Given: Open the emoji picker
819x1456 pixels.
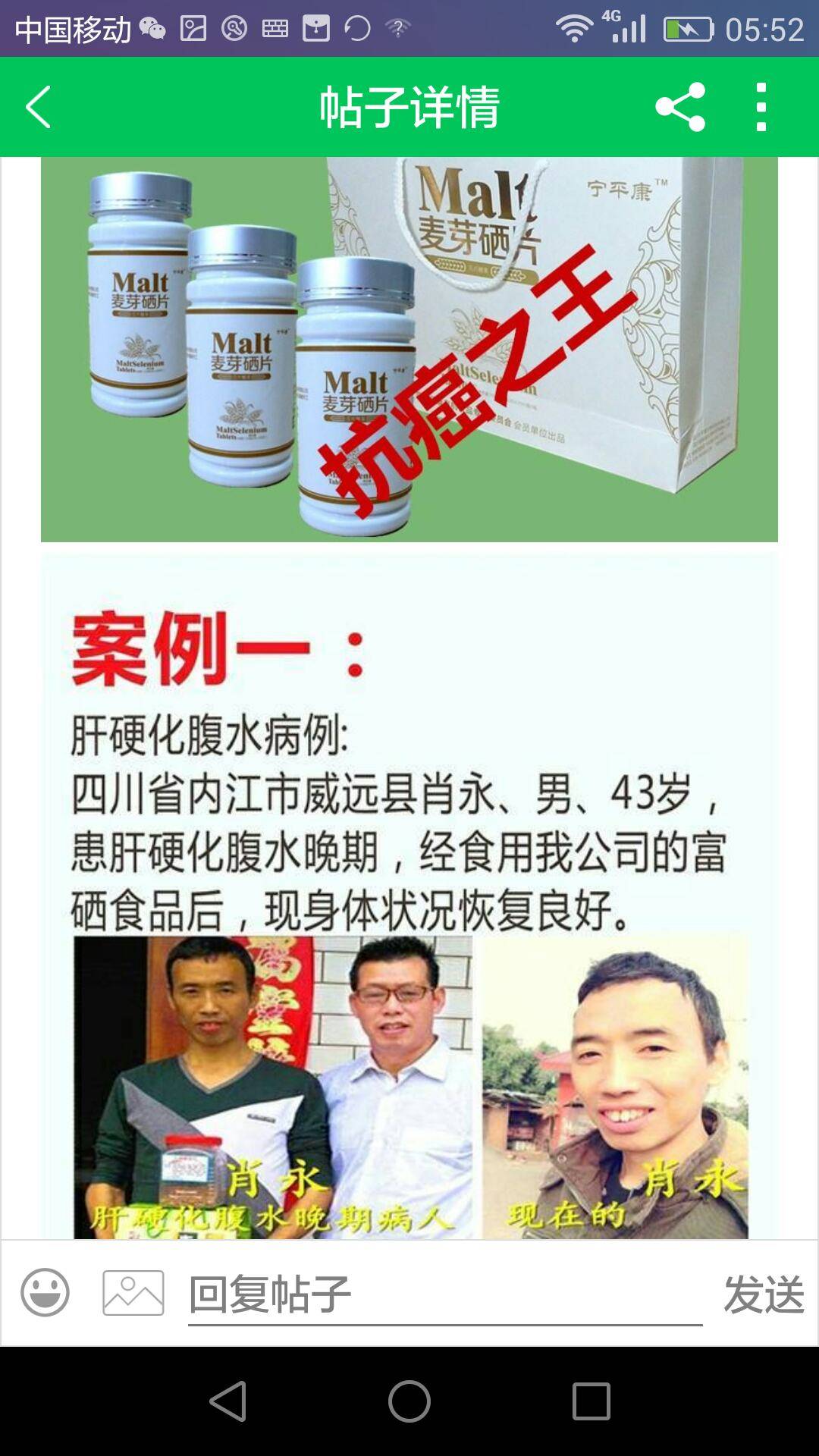Looking at the screenshot, I should (x=45, y=1293).
